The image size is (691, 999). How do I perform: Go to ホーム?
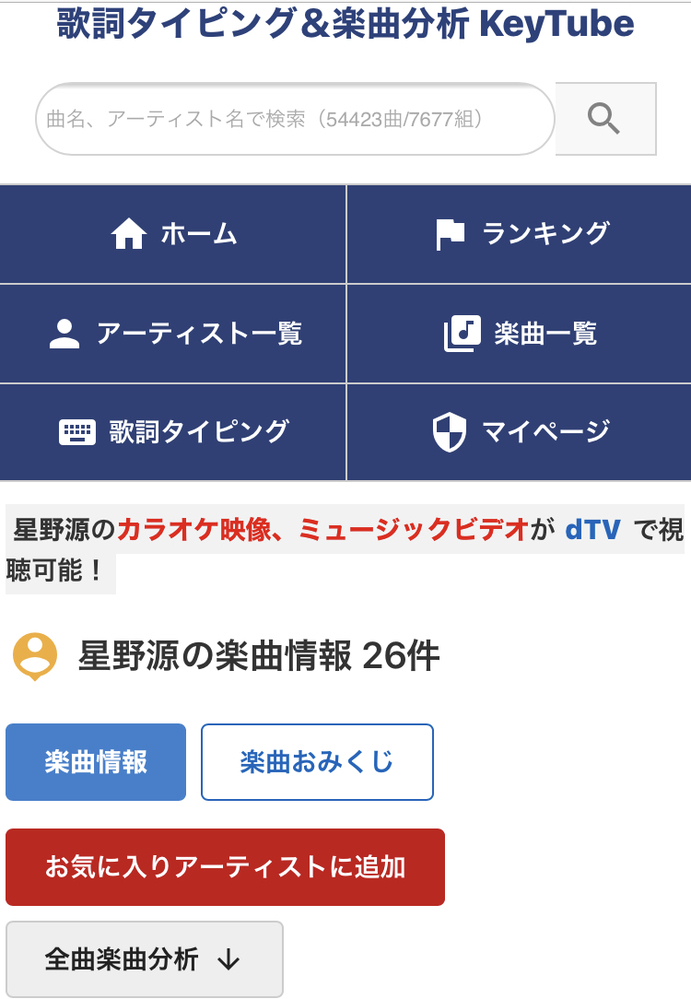(x=173, y=234)
